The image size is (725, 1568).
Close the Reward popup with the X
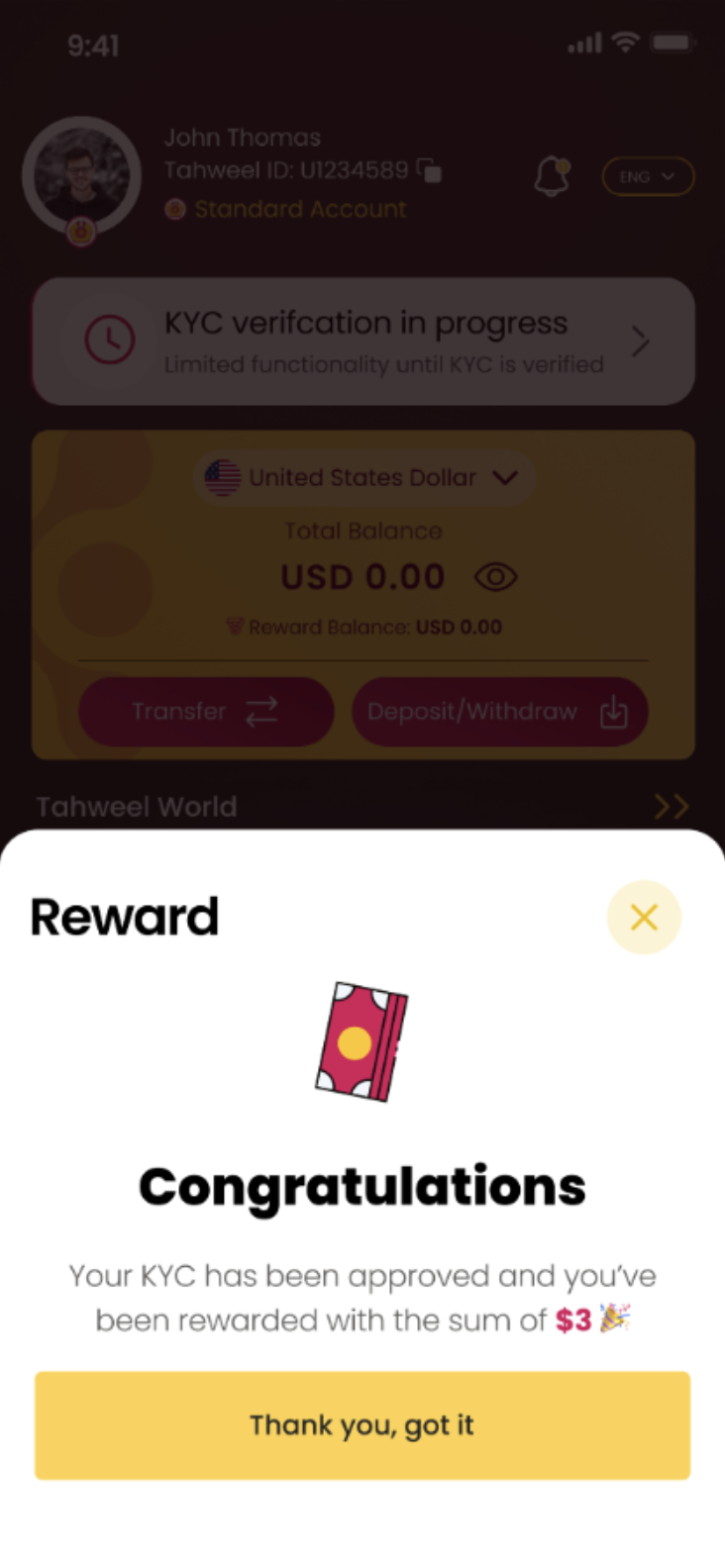pos(644,918)
